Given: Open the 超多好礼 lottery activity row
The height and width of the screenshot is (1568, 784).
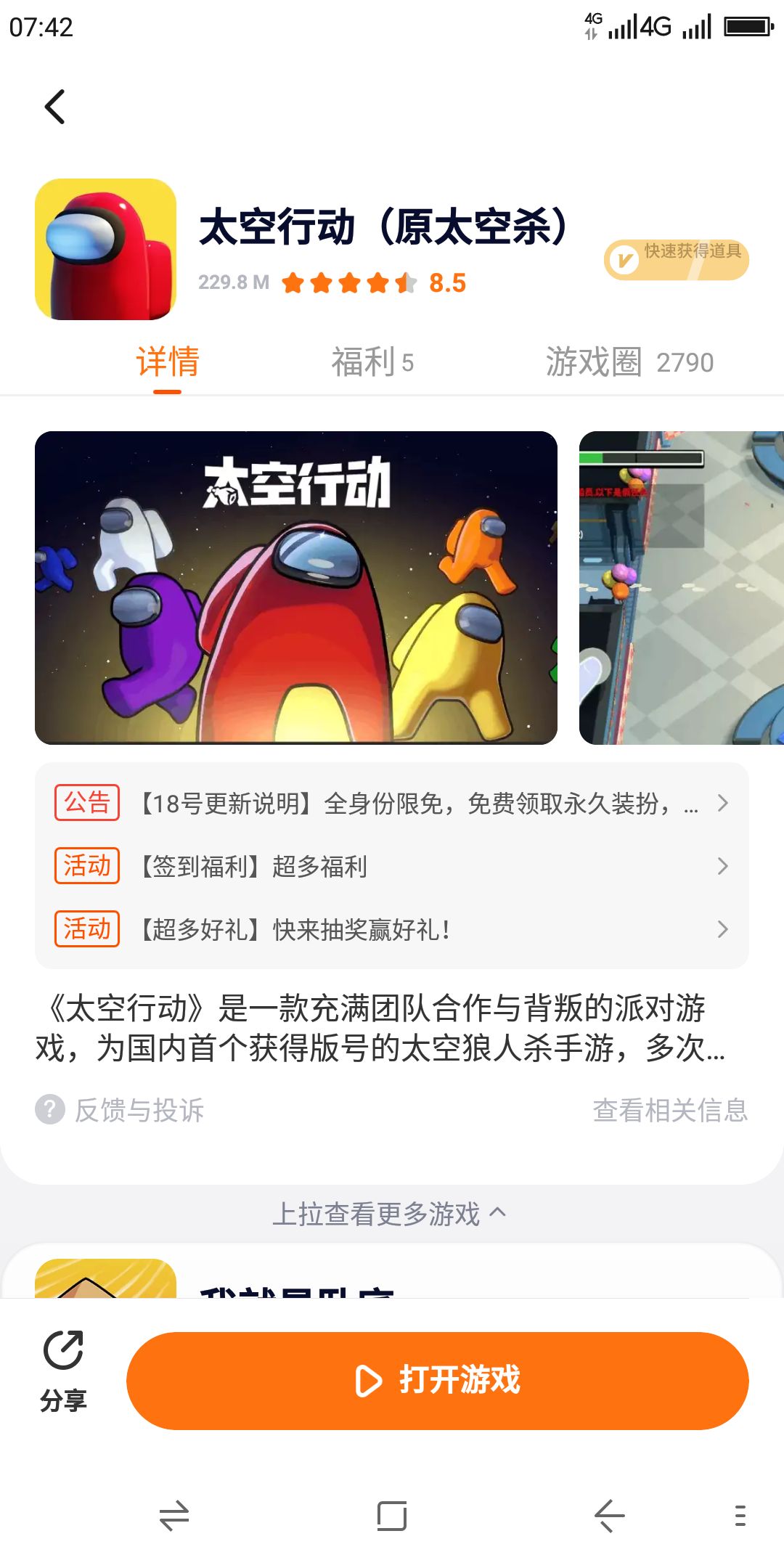Looking at the screenshot, I should point(392,929).
